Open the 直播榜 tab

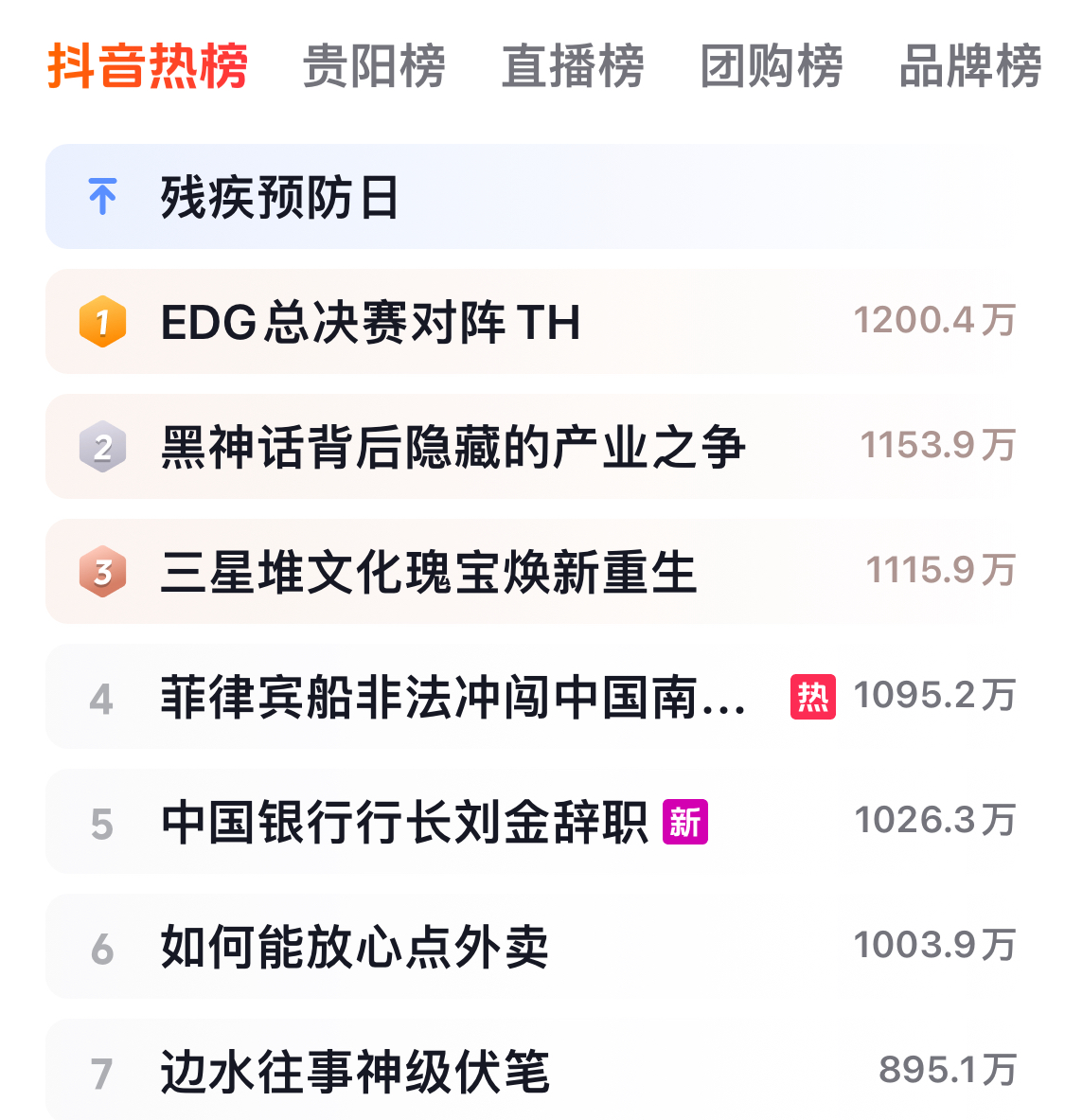(x=572, y=66)
